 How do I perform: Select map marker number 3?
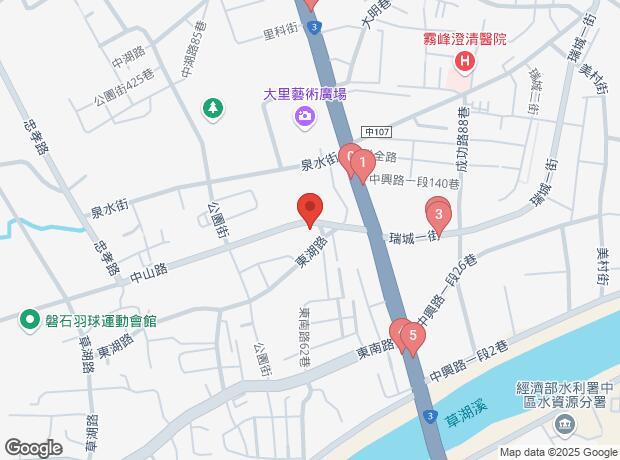coord(439,213)
